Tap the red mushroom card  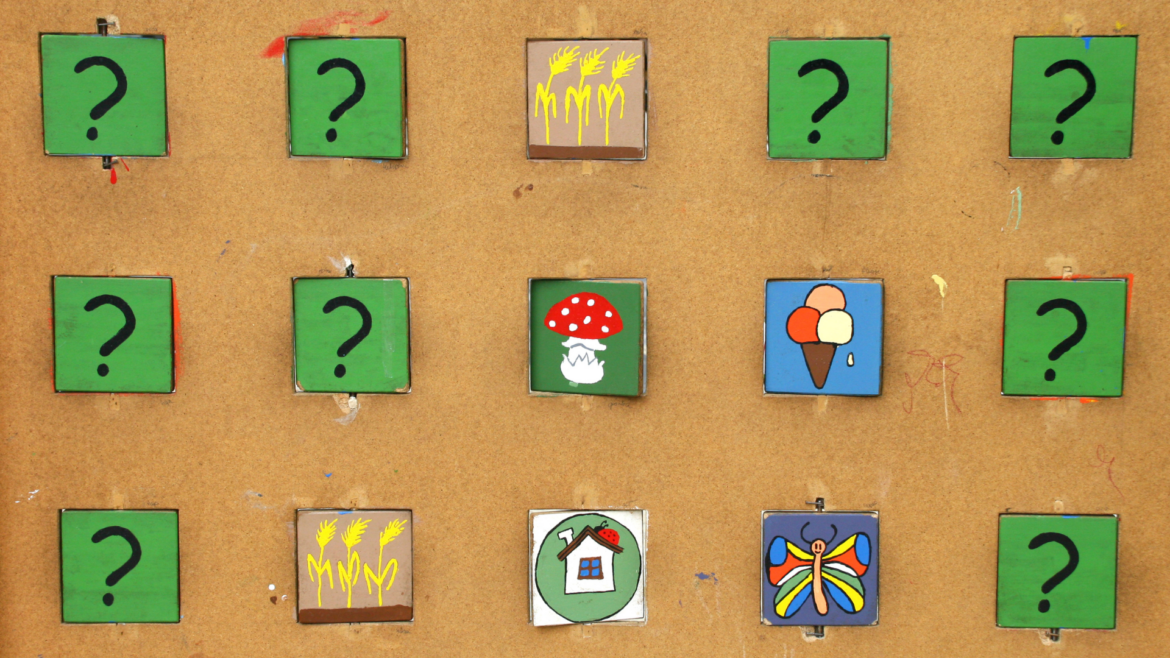(587, 337)
